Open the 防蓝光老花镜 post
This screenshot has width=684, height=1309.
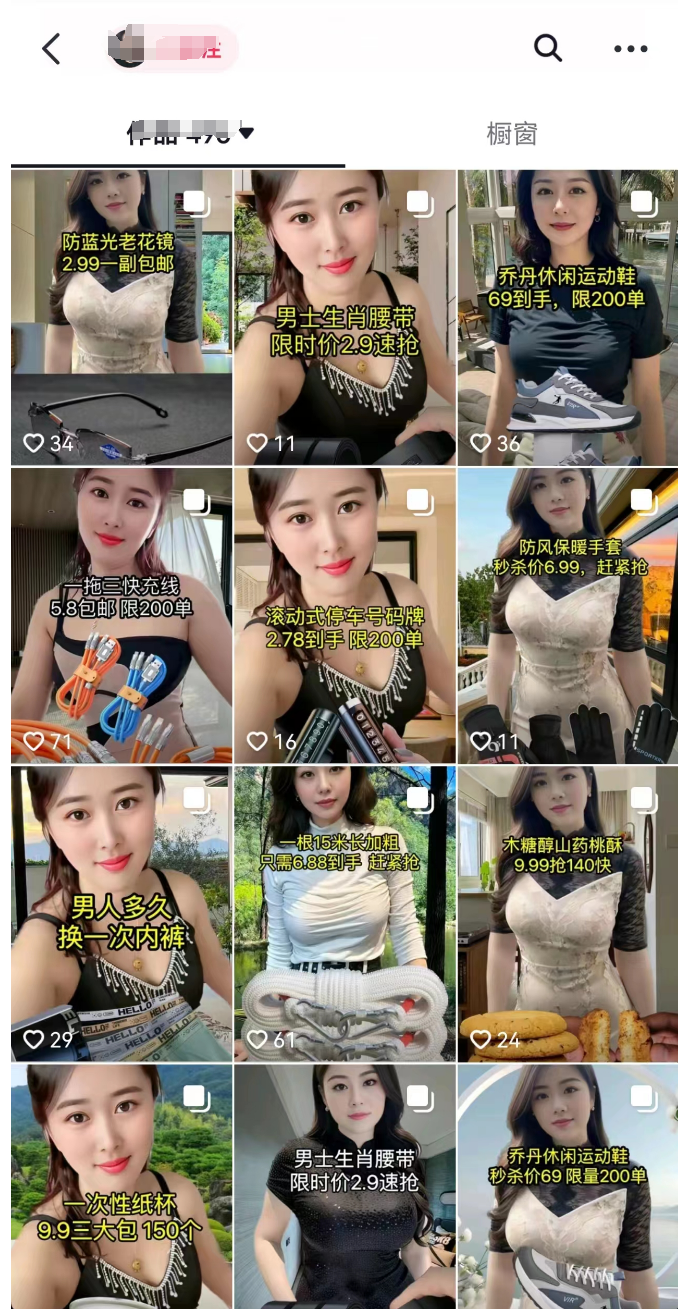coord(121,317)
